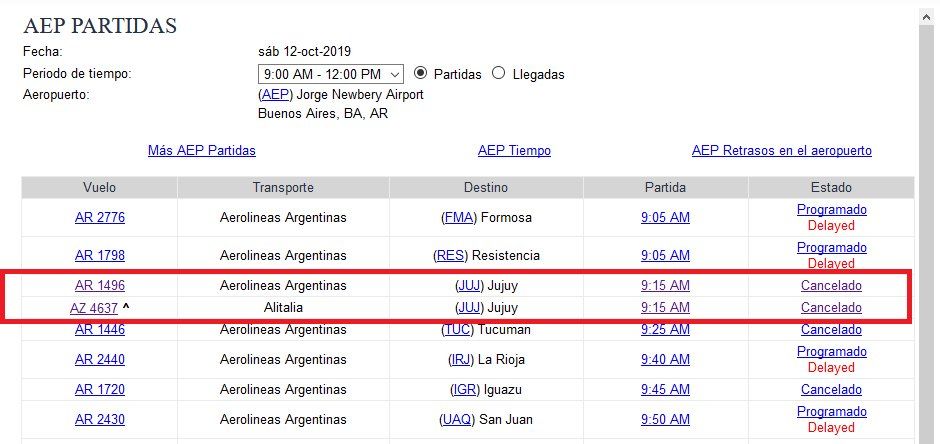Image resolution: width=940 pixels, height=444 pixels.
Task: Open the IGR Iguazu airport link
Action: (x=464, y=390)
